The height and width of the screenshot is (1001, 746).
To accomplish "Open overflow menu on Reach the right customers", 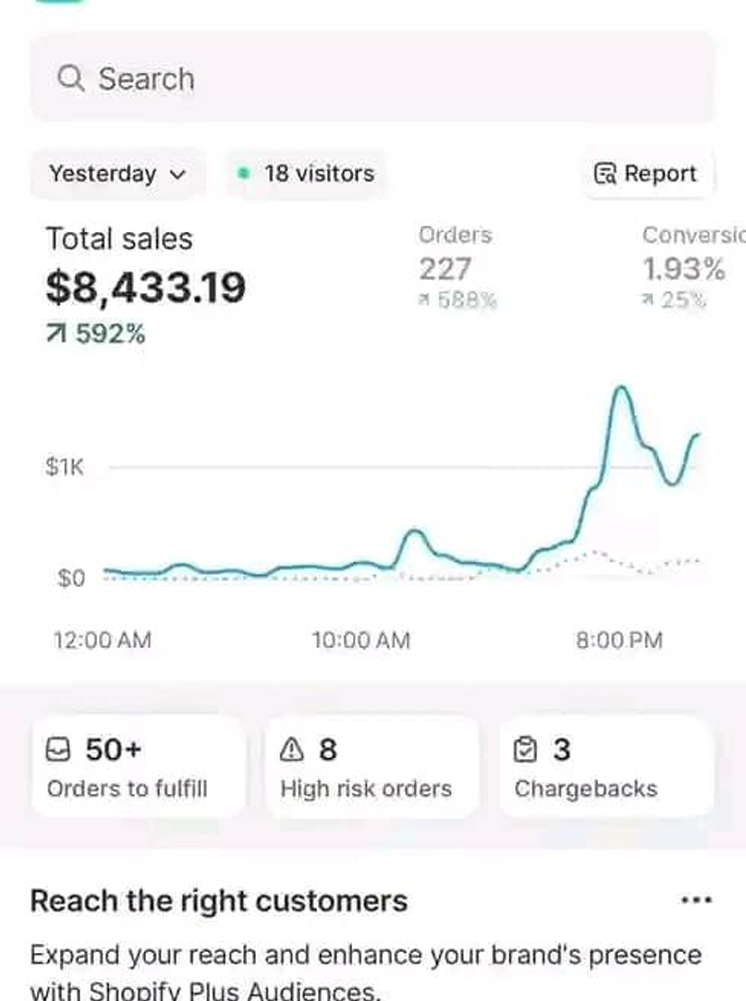I will [x=696, y=900].
